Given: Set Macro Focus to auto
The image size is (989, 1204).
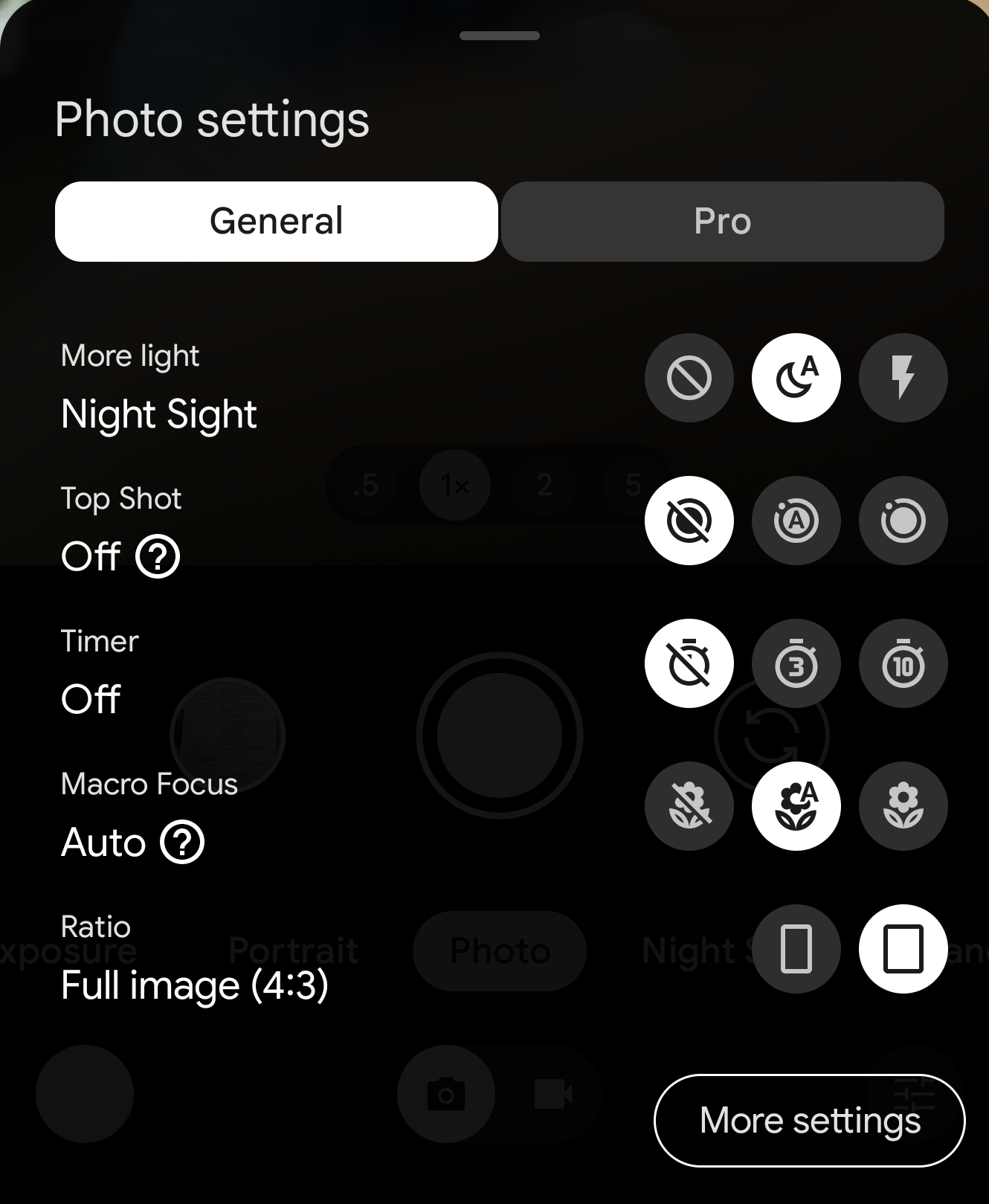Looking at the screenshot, I should tap(796, 806).
